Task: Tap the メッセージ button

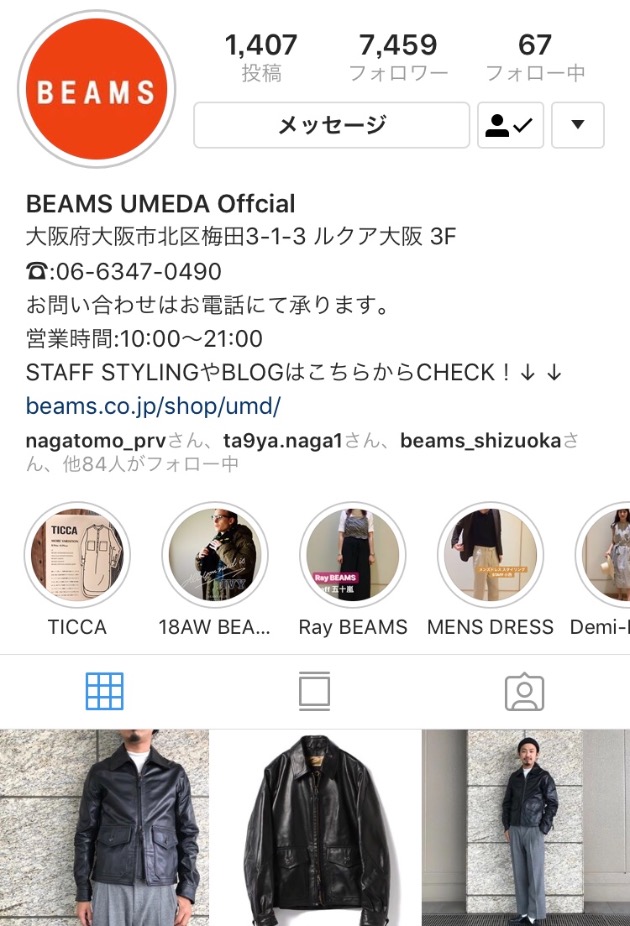Action: point(331,125)
